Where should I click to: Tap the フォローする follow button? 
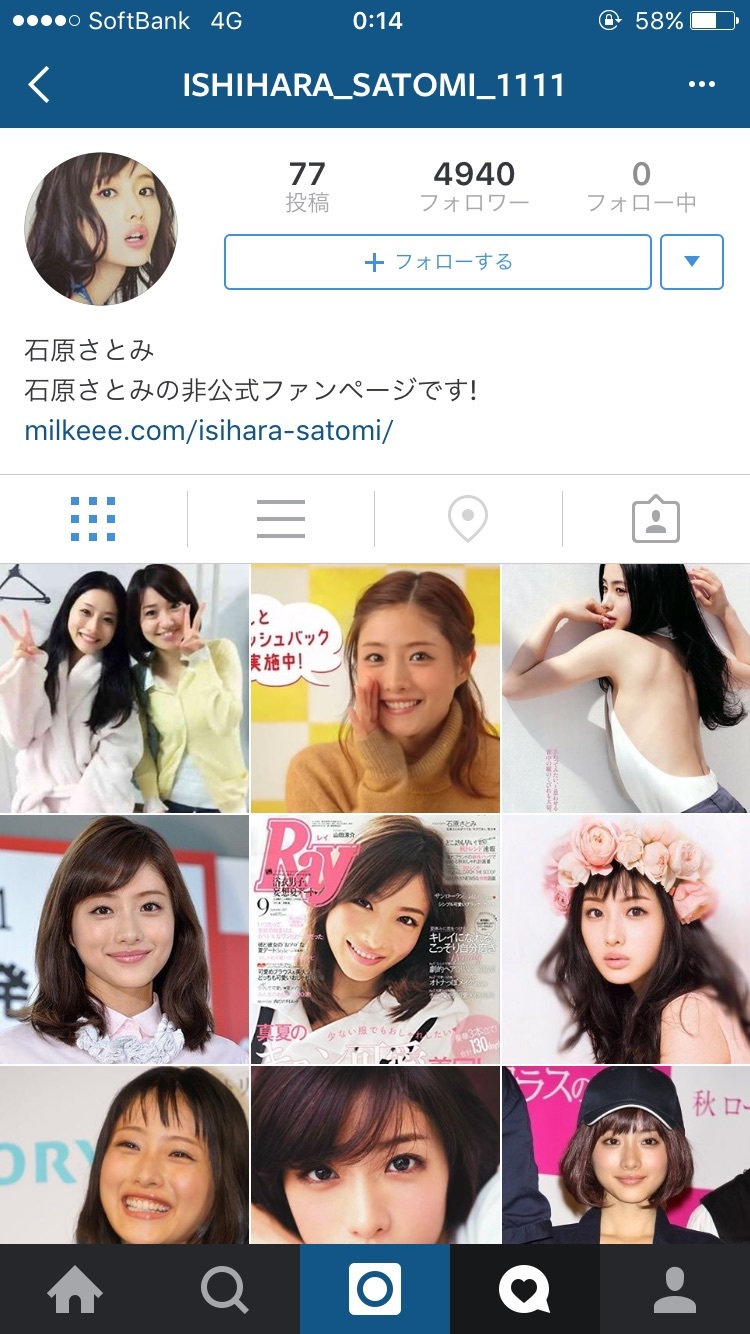point(438,262)
